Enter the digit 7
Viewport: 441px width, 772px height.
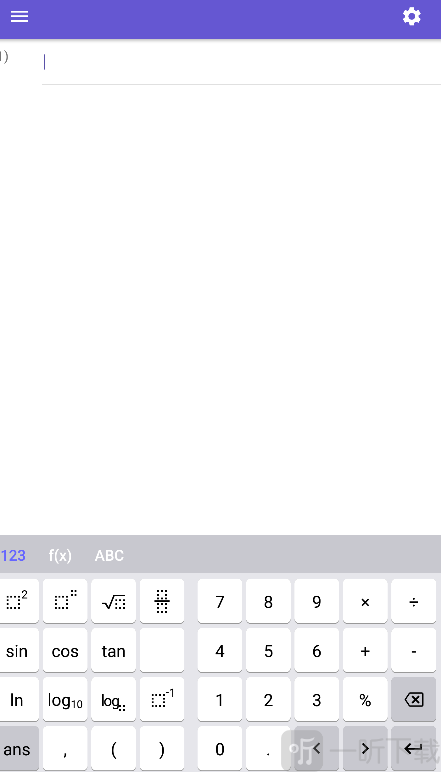220,601
